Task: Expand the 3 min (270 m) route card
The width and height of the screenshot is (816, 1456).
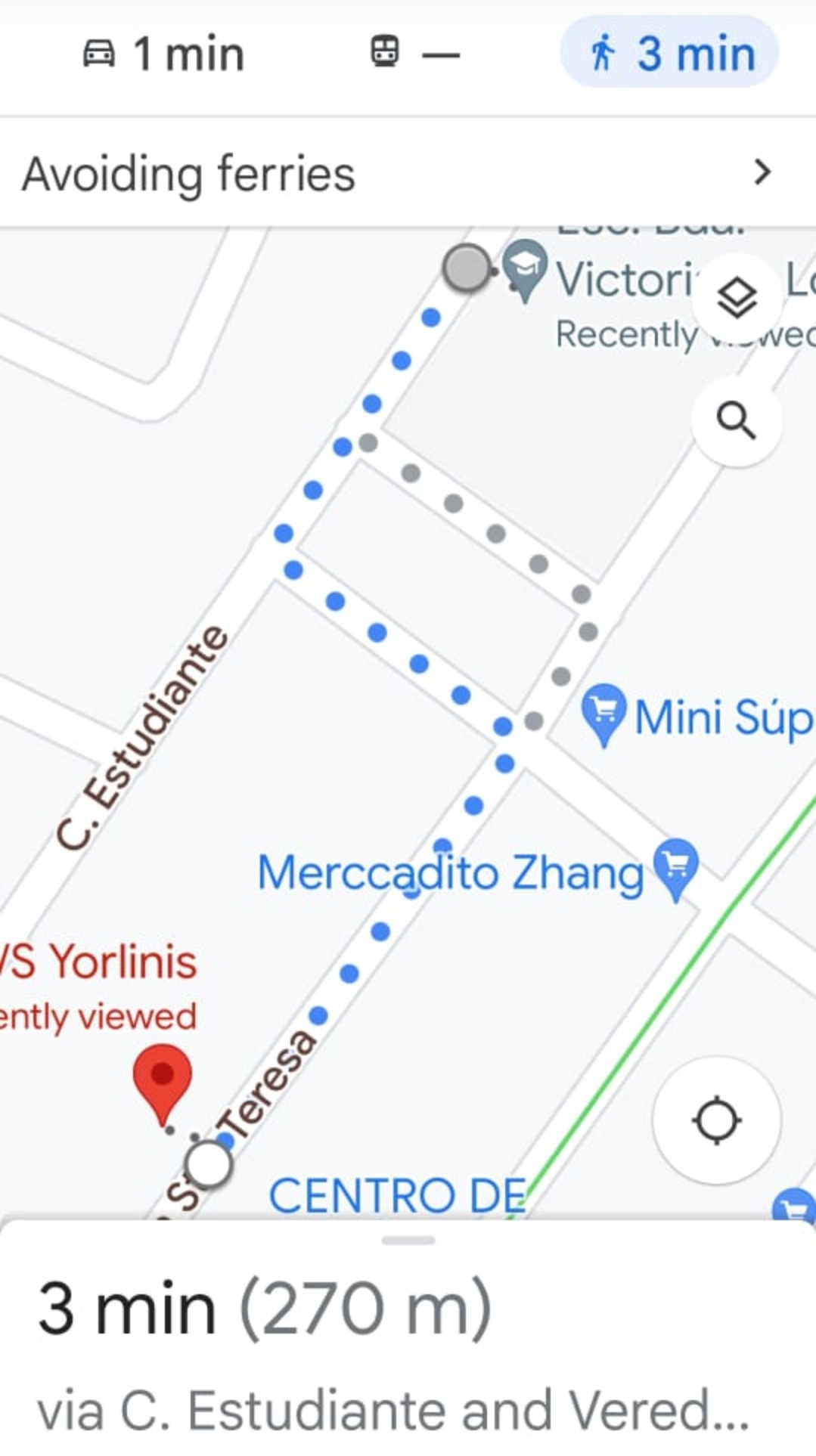Action: tap(408, 1338)
